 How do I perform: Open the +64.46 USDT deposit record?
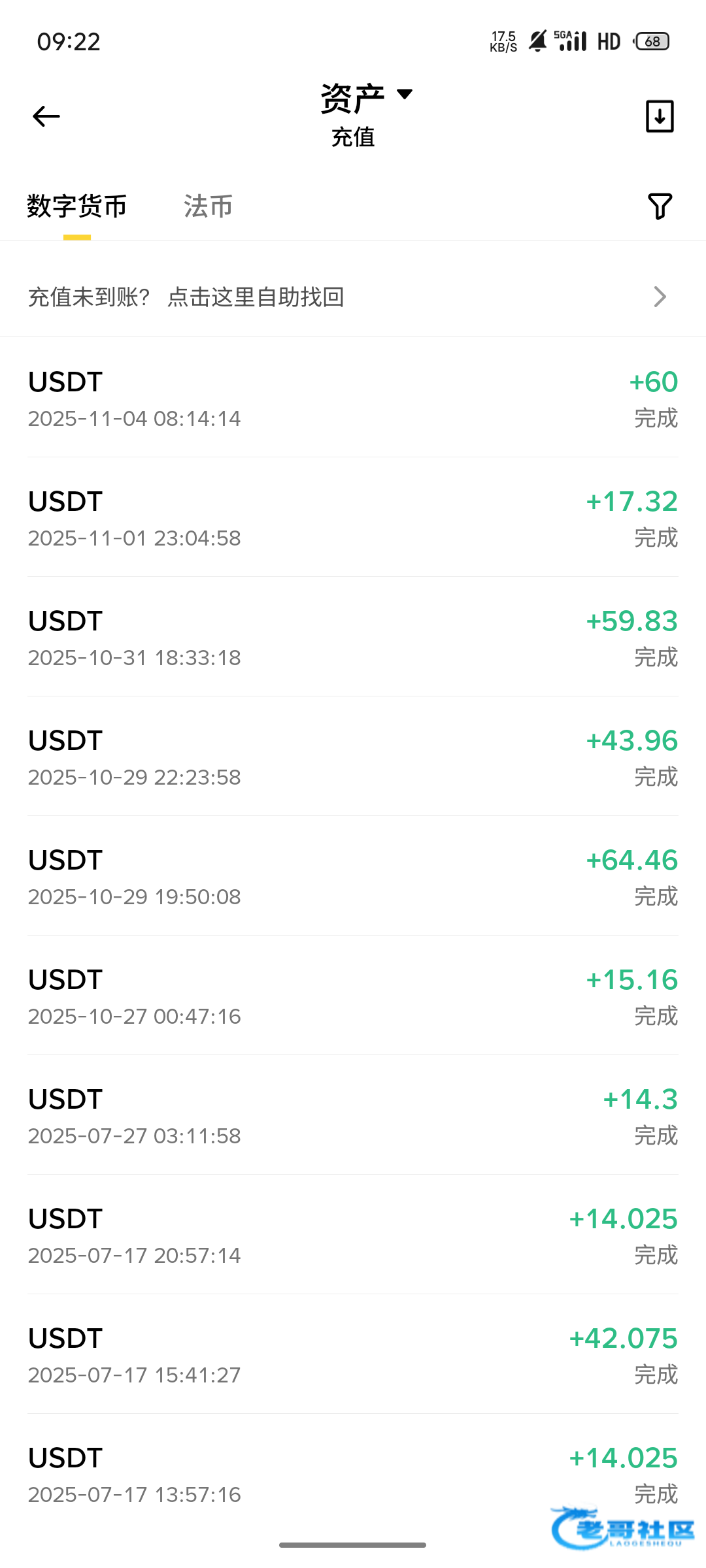pyautogui.click(x=353, y=877)
